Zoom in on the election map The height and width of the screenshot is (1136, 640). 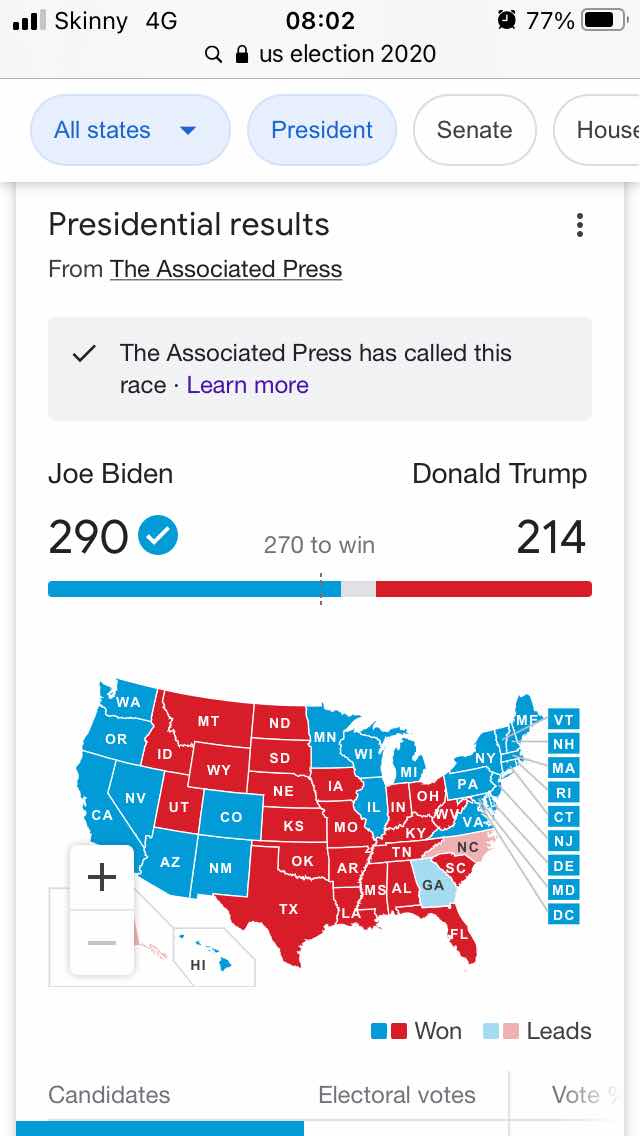(102, 878)
